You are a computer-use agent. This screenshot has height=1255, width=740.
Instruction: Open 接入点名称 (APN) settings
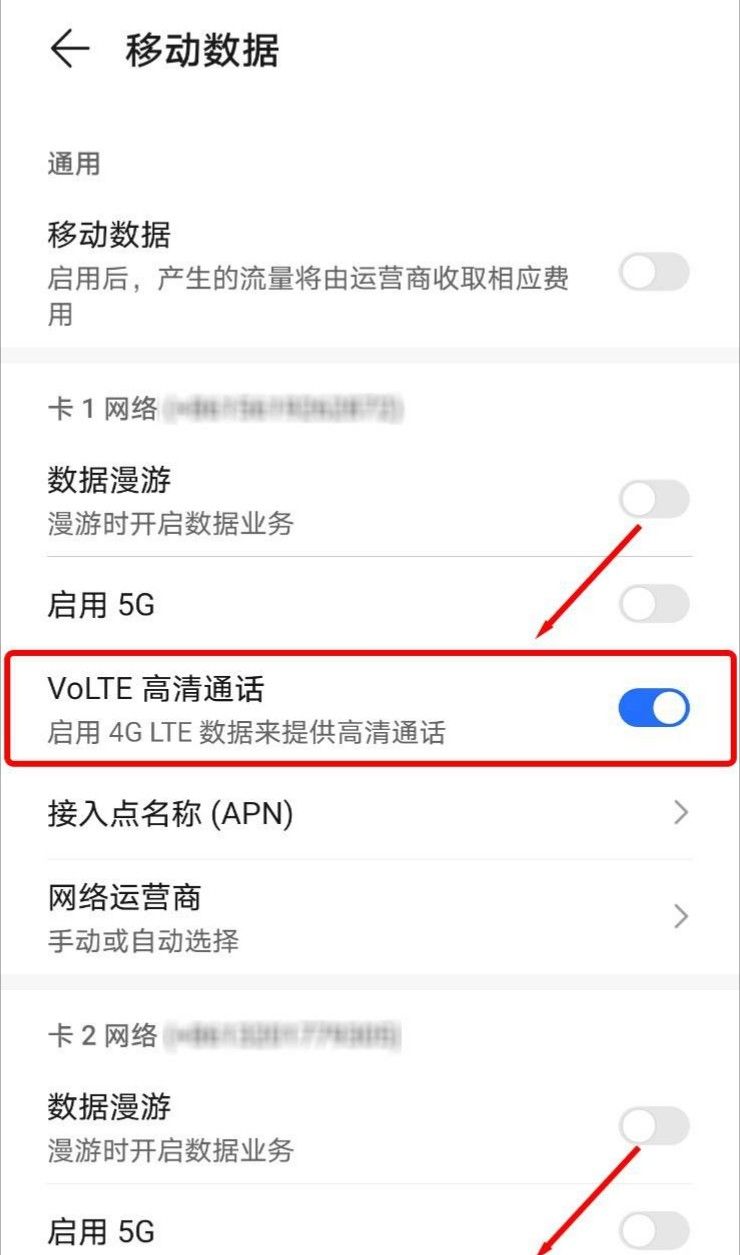[368, 813]
